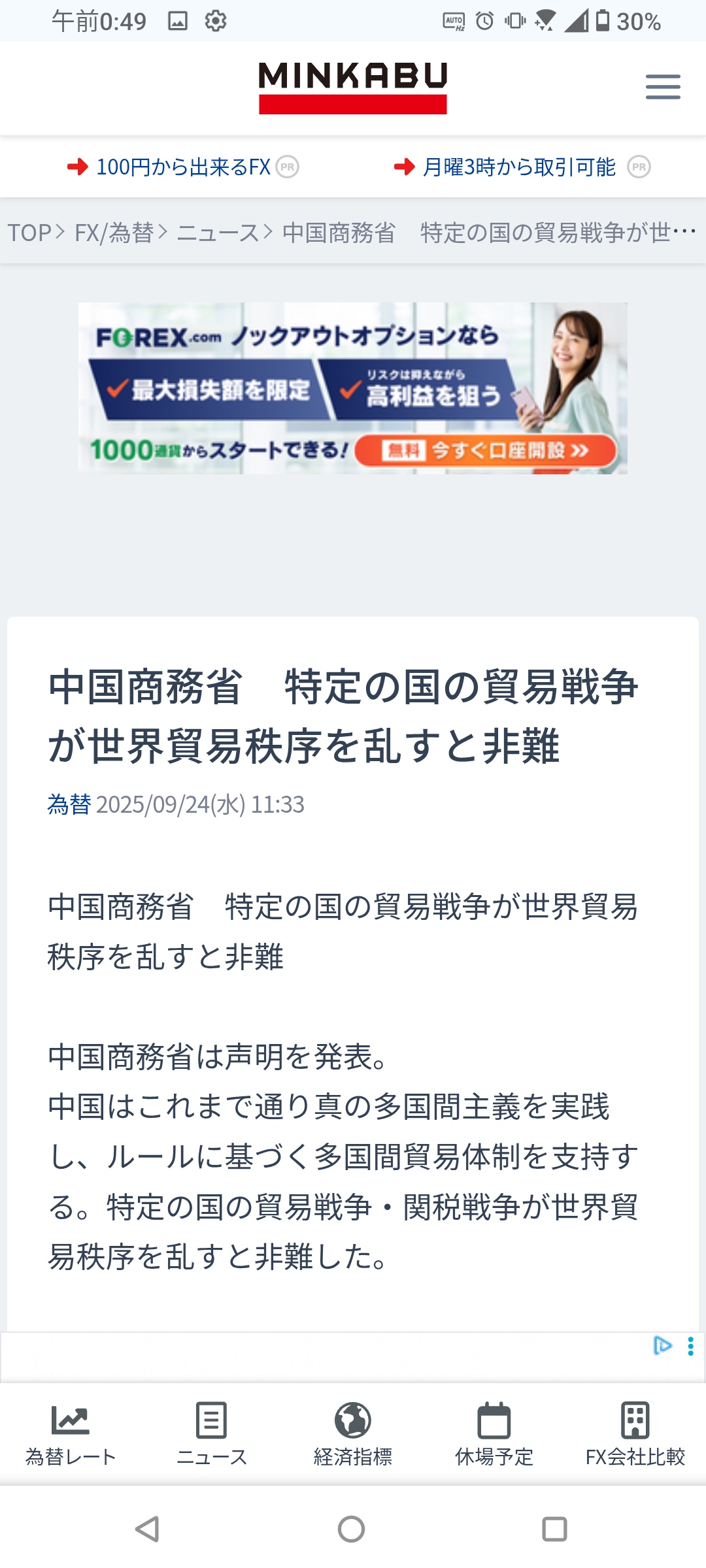Go to the MINKABU home page
The width and height of the screenshot is (706, 1568).
click(352, 88)
